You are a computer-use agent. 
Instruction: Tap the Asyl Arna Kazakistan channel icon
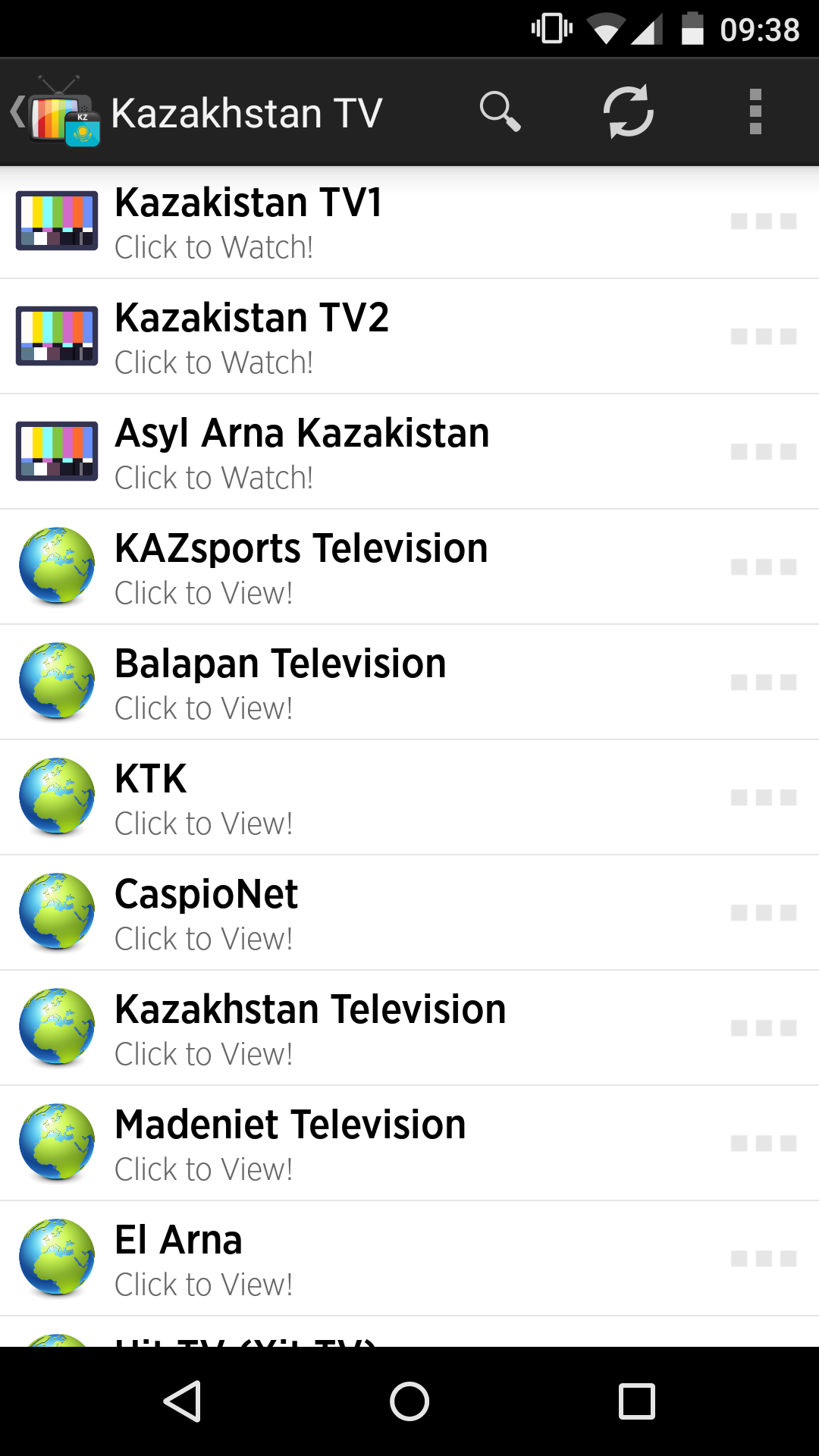point(56,451)
